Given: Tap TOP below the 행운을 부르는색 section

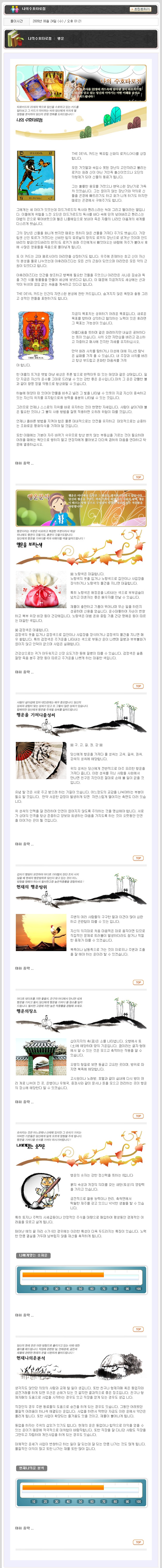Looking at the screenshot, I should tap(138, 686).
